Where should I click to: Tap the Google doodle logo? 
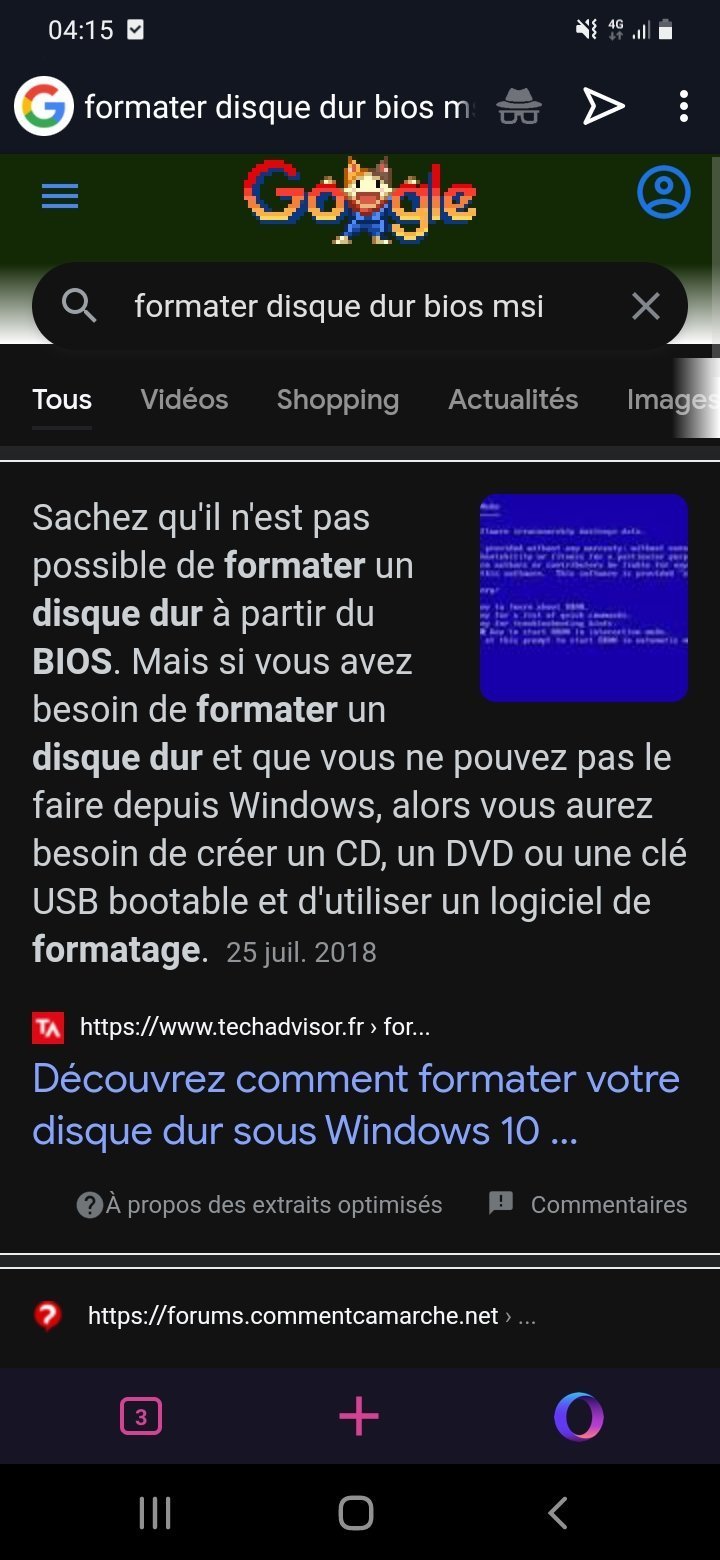coord(360,200)
